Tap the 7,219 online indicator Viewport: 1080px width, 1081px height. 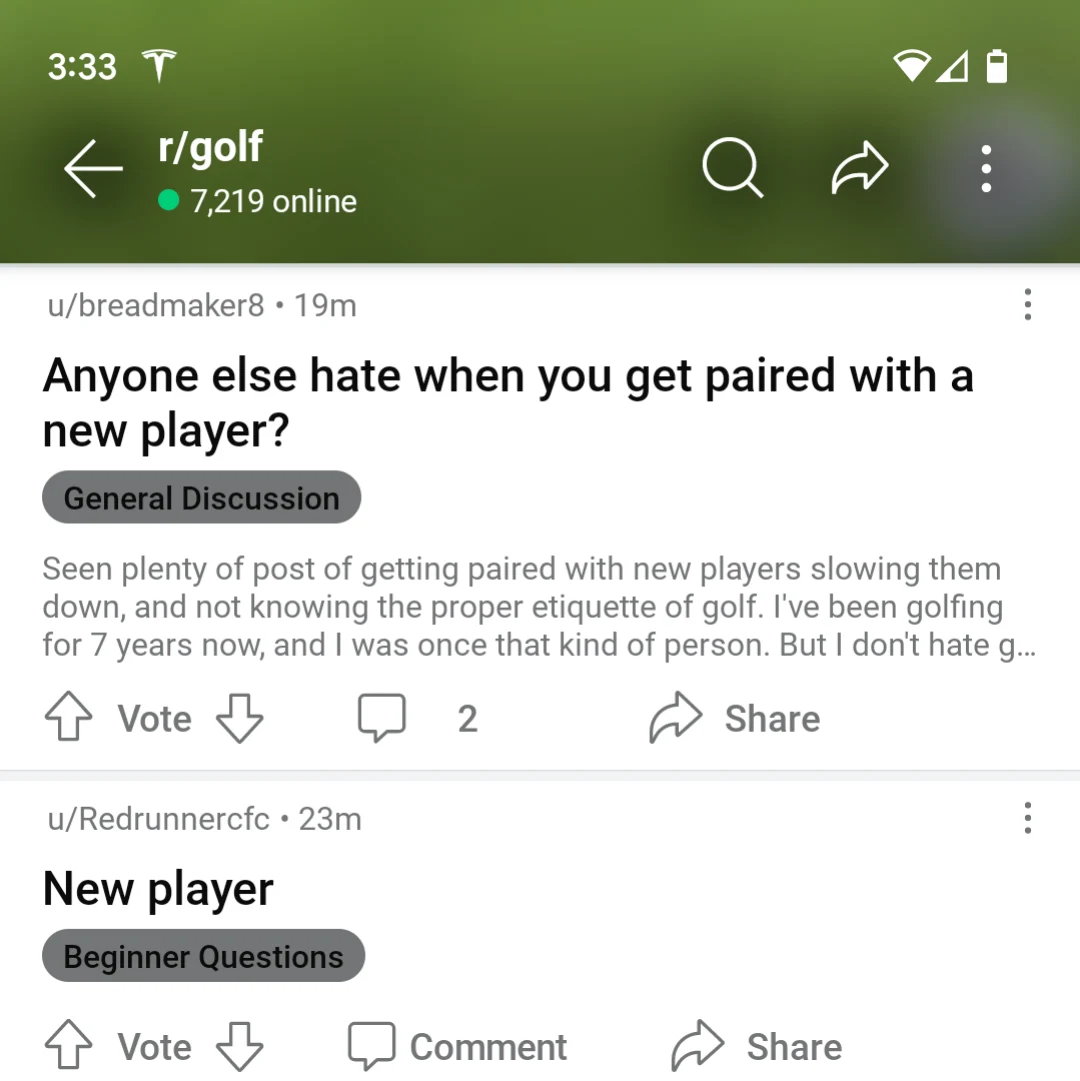click(257, 201)
